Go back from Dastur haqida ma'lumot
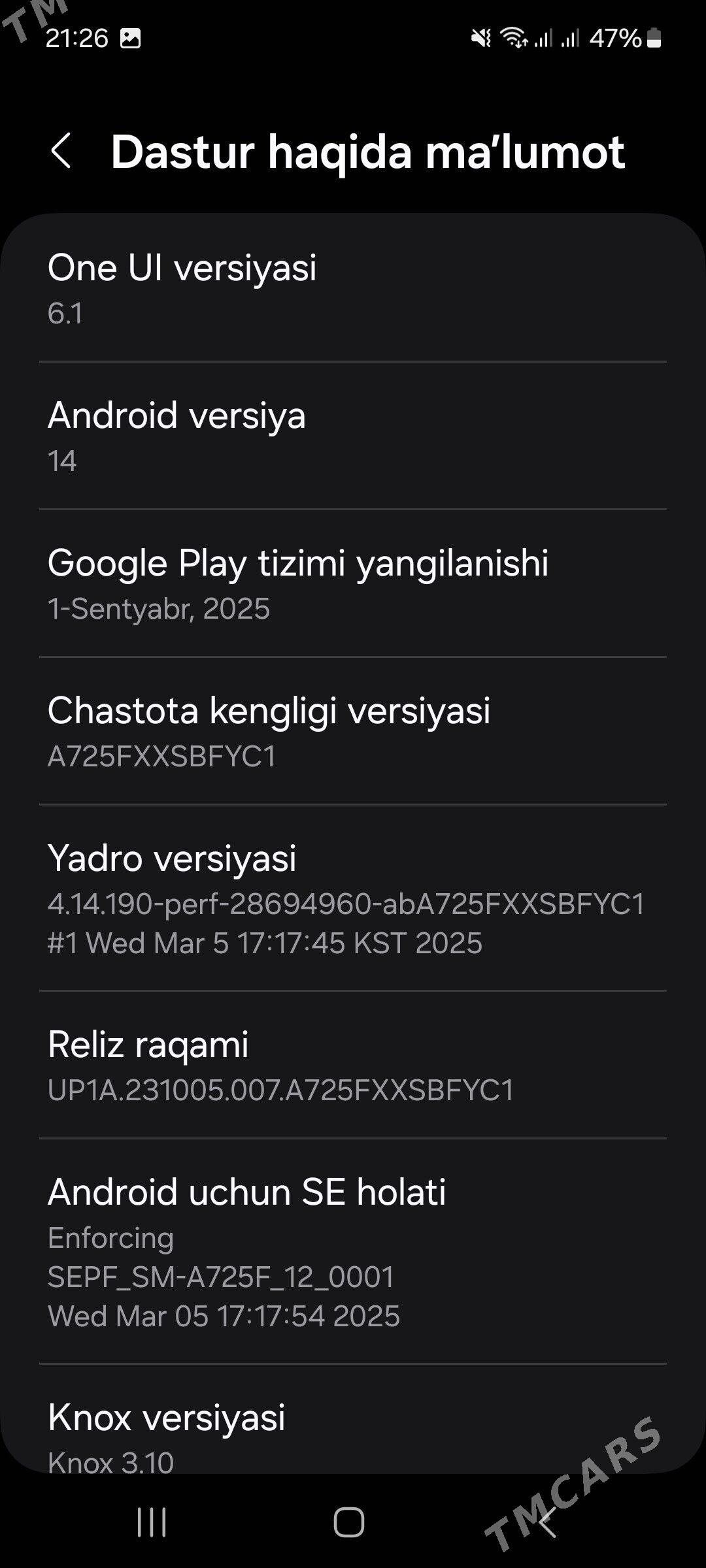This screenshot has height=1568, width=706. 61,152
